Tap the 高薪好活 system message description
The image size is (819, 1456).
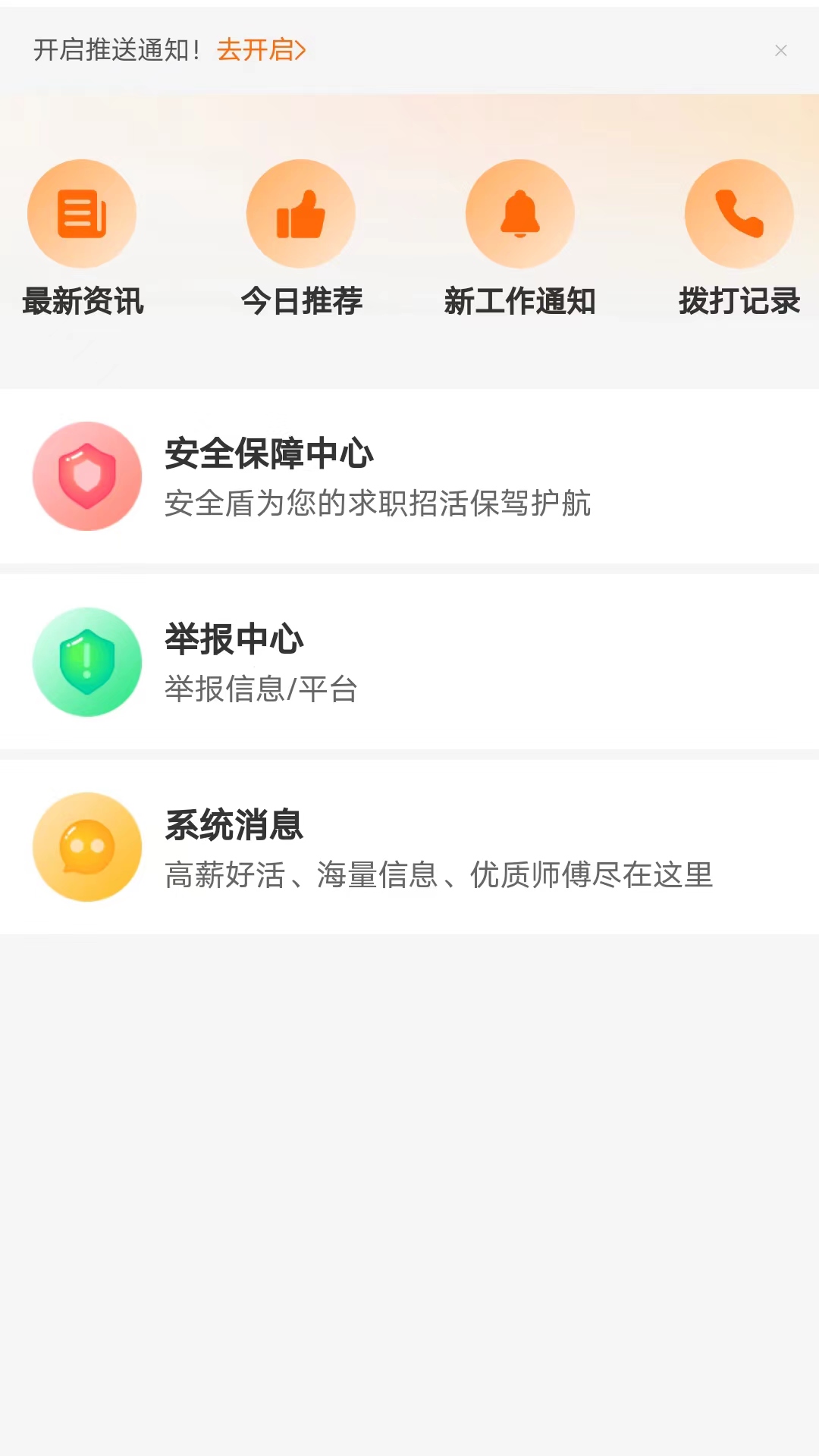click(x=438, y=876)
